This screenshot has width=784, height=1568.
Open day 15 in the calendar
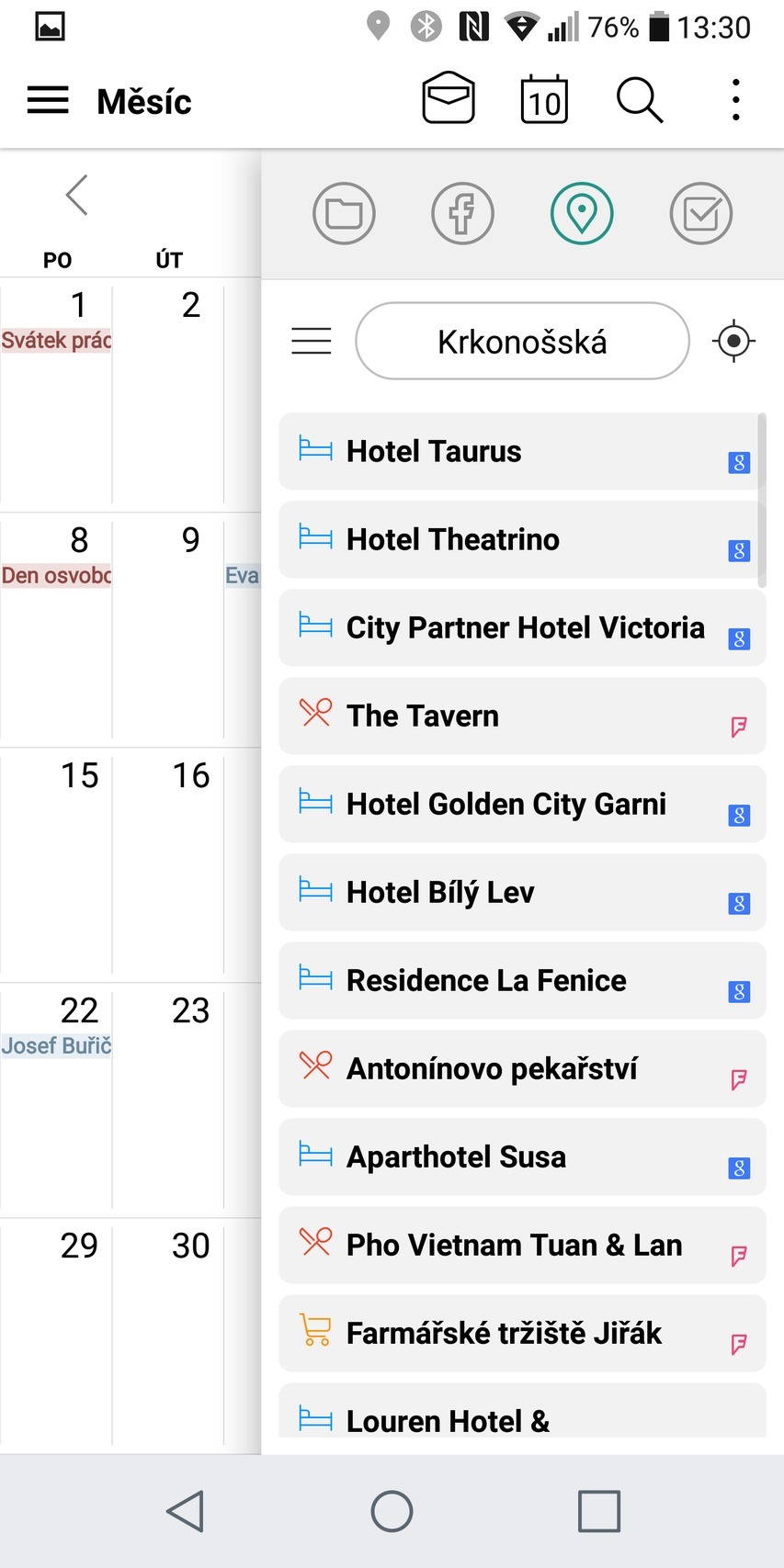57,863
